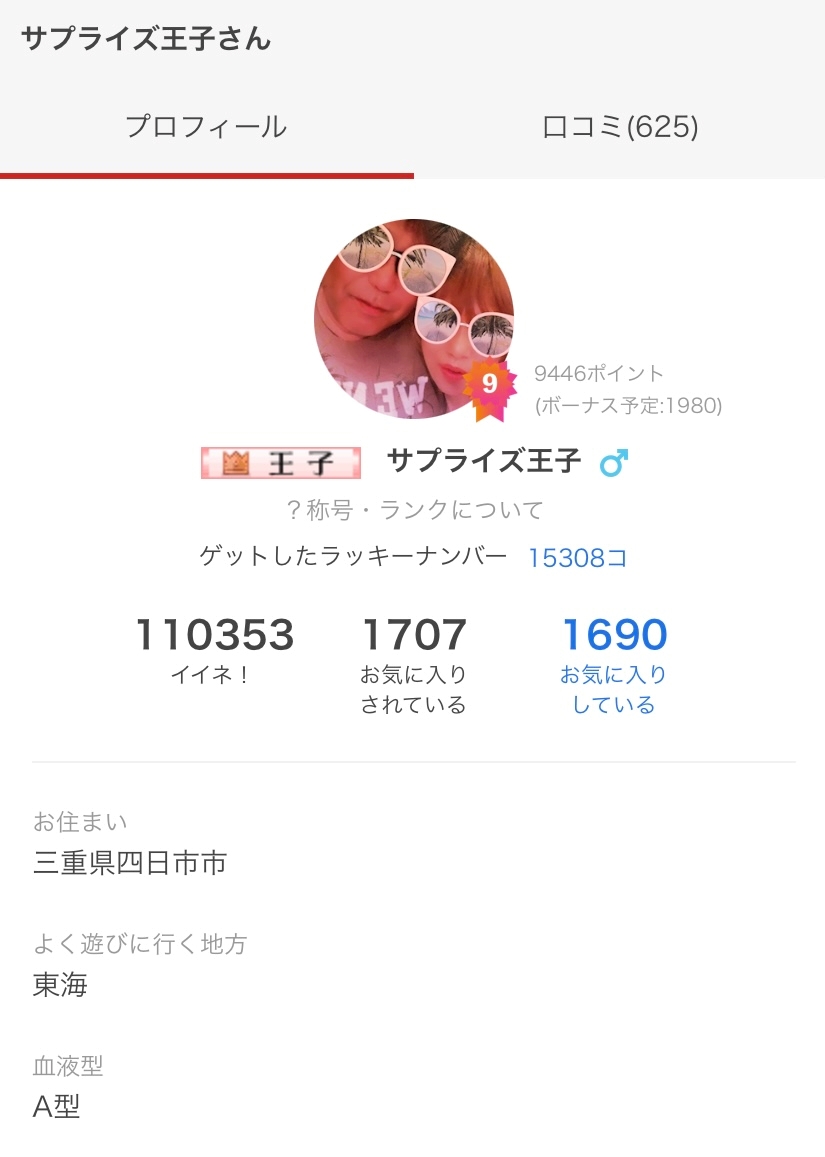The image size is (825, 1157).
Task: Open the 1690 お気に入りしている list
Action: point(613,662)
